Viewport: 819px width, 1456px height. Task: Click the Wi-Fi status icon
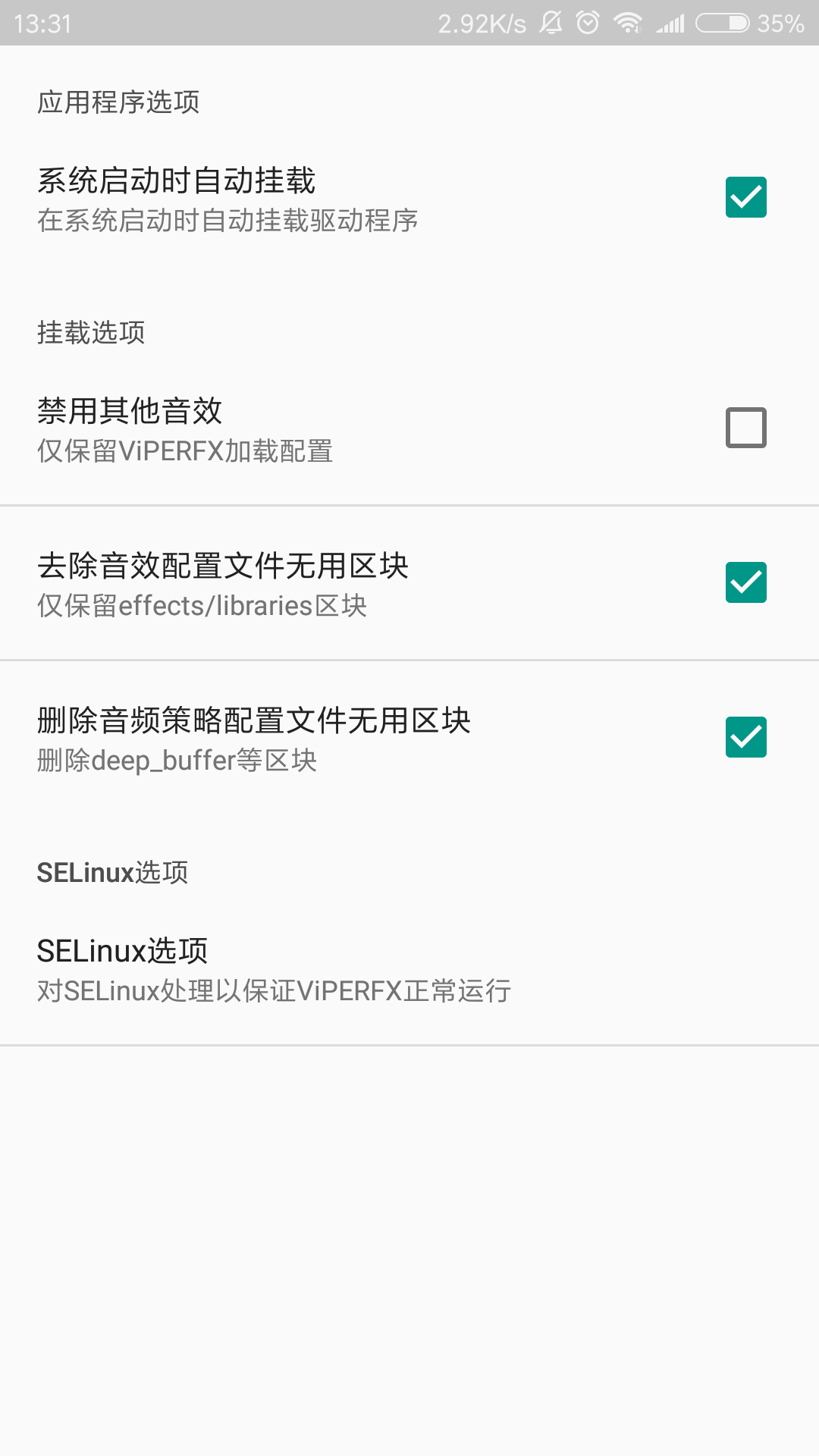coord(628,23)
